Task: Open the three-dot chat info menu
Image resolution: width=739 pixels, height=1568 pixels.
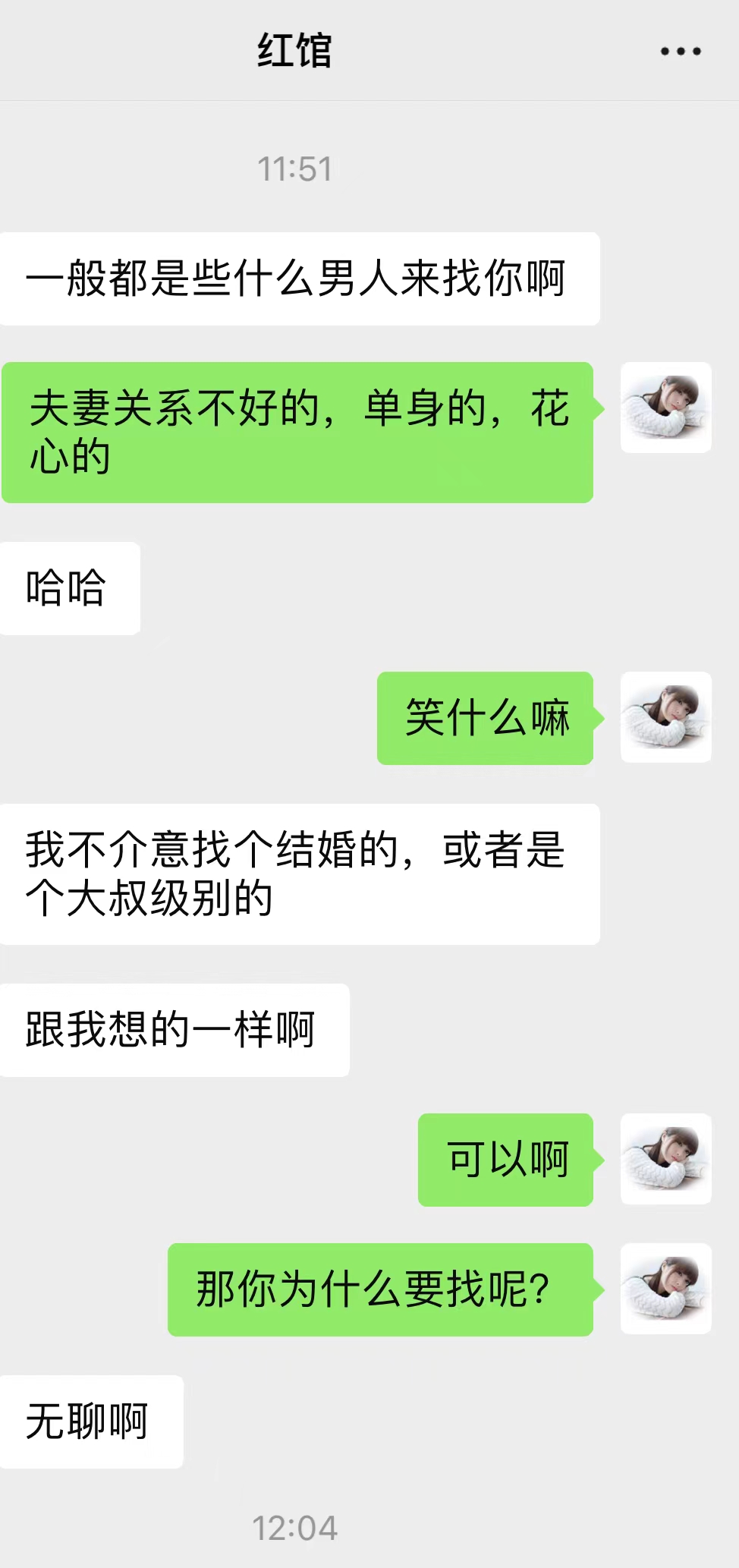Action: click(x=680, y=52)
